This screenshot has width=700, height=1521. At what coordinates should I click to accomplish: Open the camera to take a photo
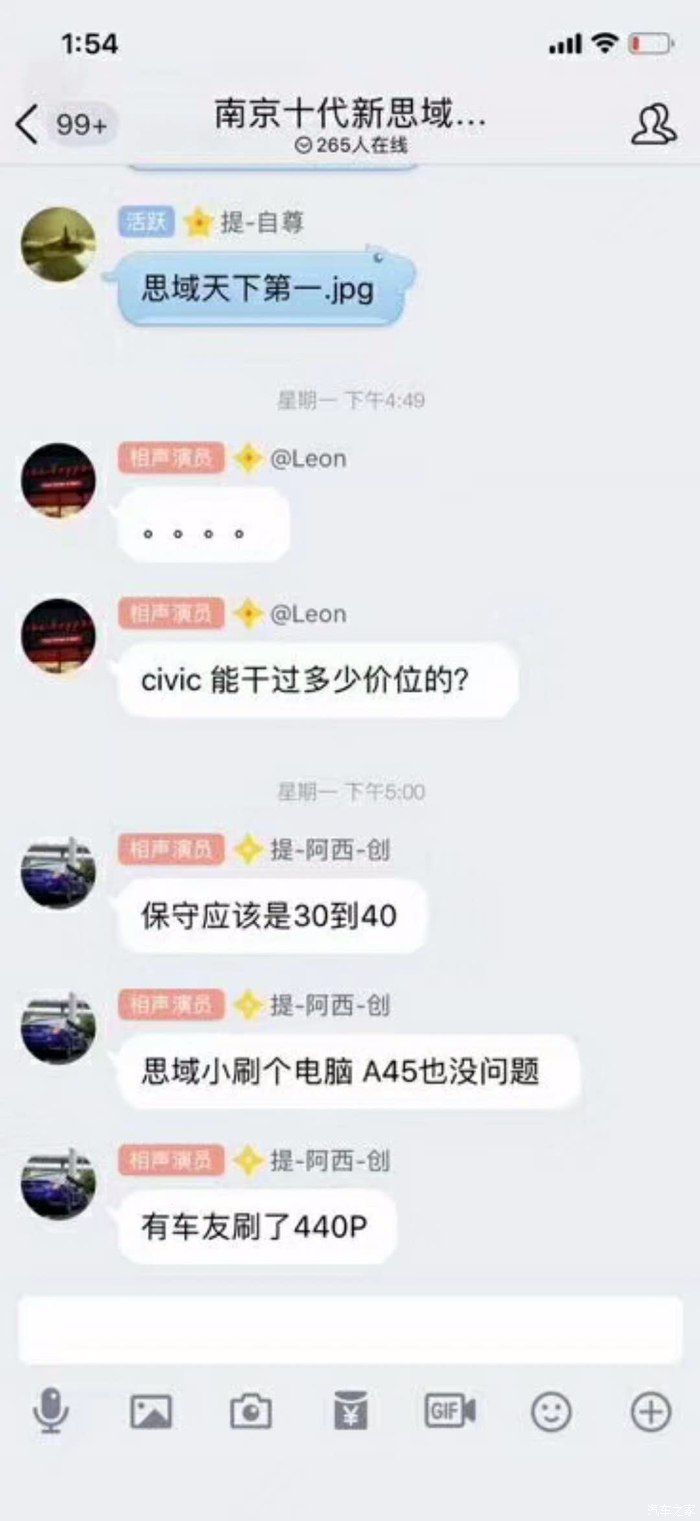point(251,1412)
